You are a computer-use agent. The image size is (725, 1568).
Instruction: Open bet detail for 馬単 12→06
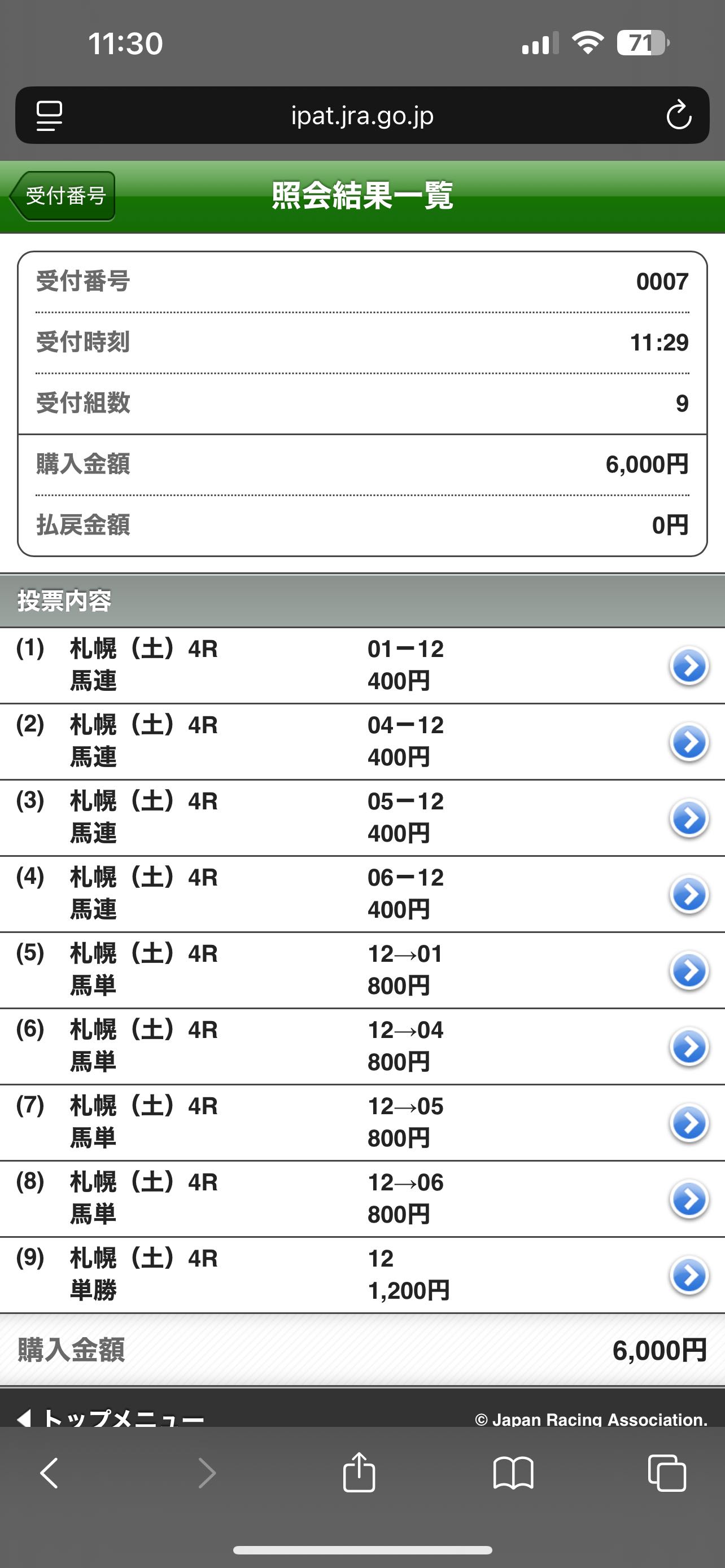[x=688, y=1198]
